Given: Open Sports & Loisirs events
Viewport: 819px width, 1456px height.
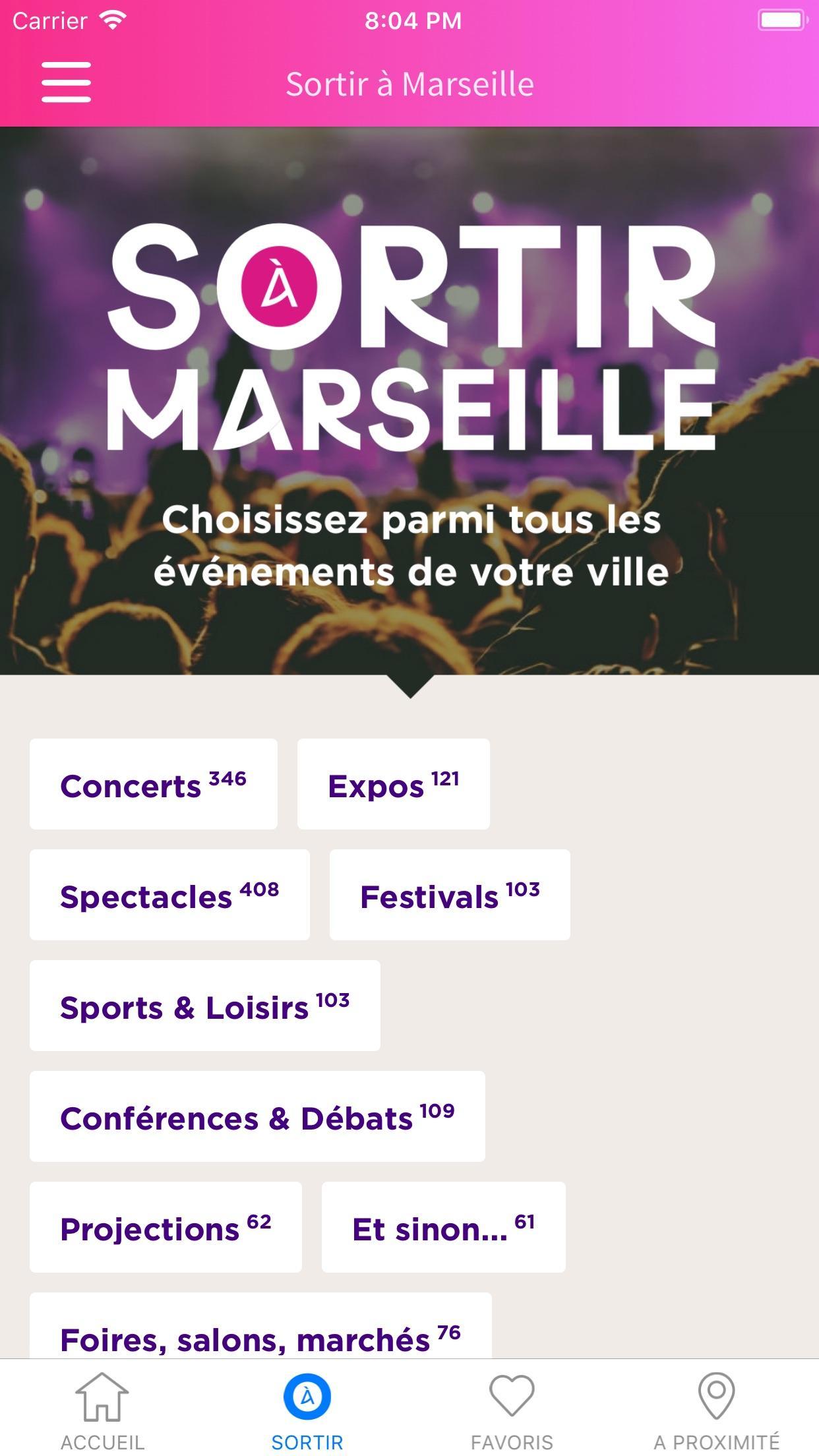Looking at the screenshot, I should click(205, 1006).
